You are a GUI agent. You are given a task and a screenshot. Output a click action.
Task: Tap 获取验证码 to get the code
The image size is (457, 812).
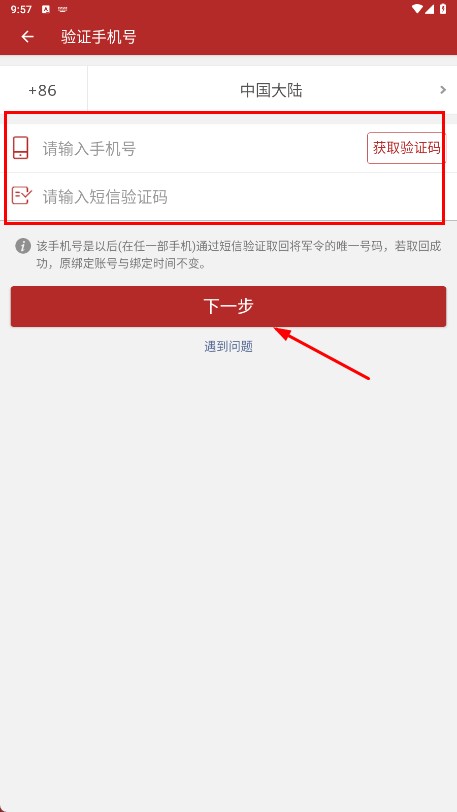point(406,148)
